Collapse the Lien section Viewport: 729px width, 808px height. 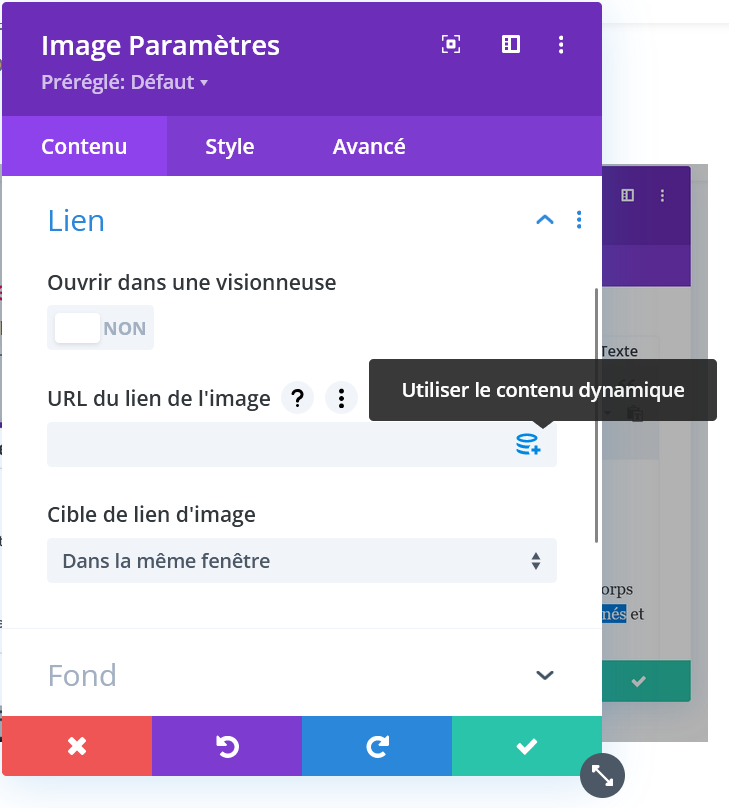click(x=545, y=220)
